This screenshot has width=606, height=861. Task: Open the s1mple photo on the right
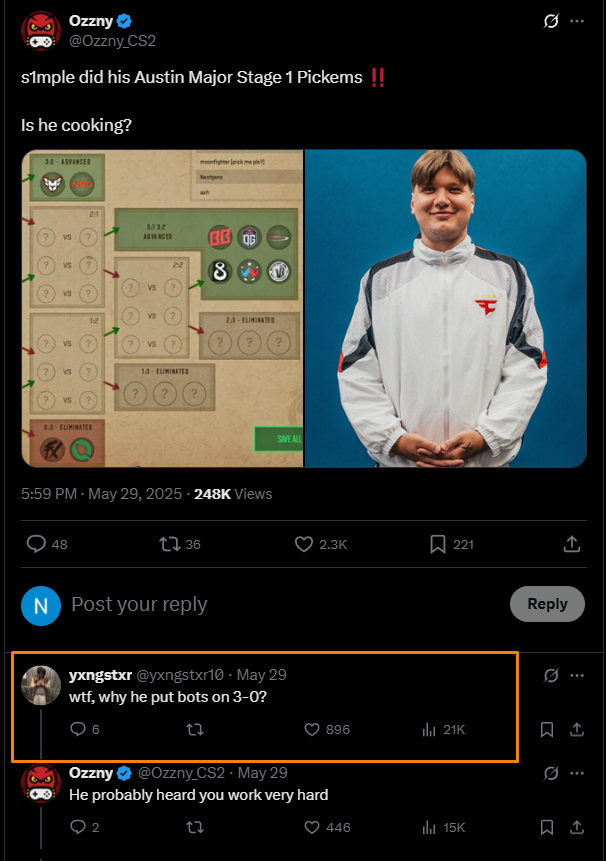(445, 308)
